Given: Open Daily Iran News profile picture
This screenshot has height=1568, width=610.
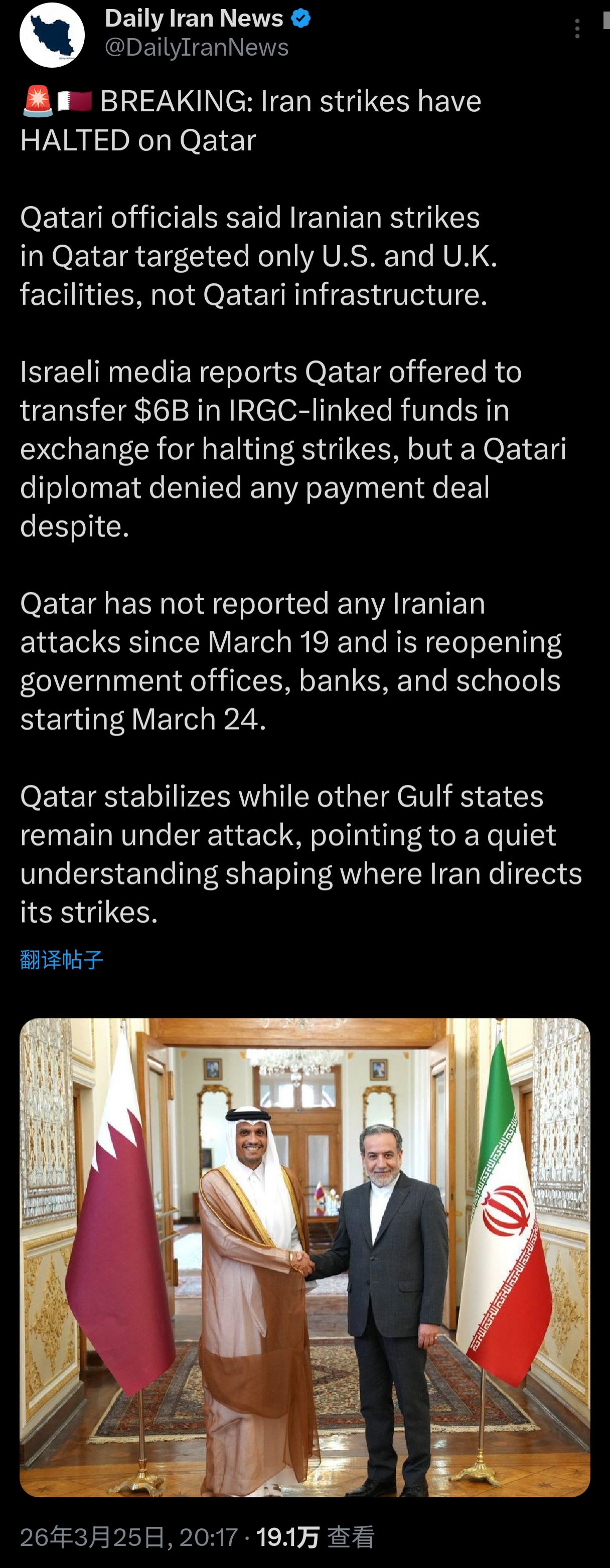Looking at the screenshot, I should [52, 35].
